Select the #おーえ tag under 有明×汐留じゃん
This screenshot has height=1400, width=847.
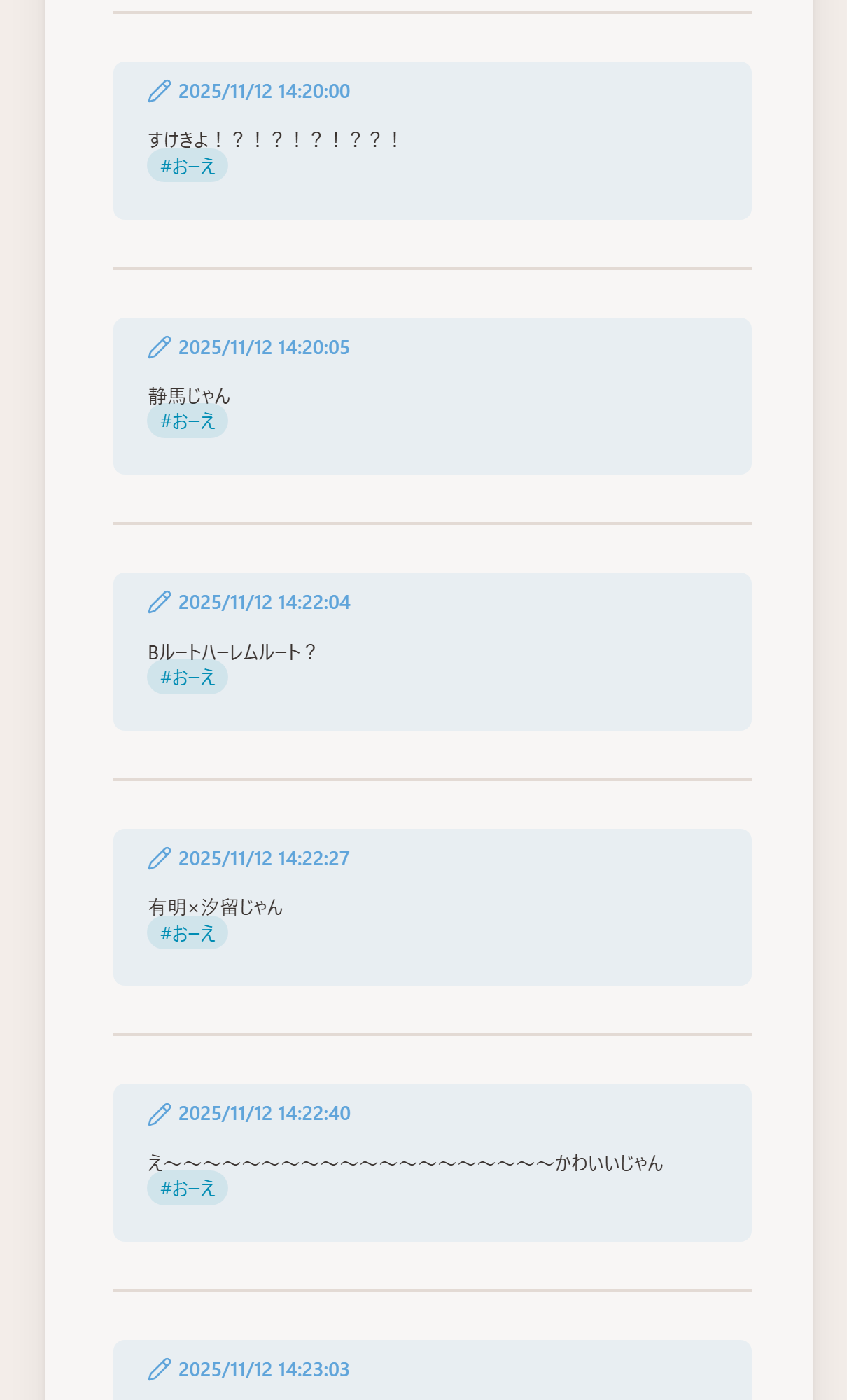(188, 933)
